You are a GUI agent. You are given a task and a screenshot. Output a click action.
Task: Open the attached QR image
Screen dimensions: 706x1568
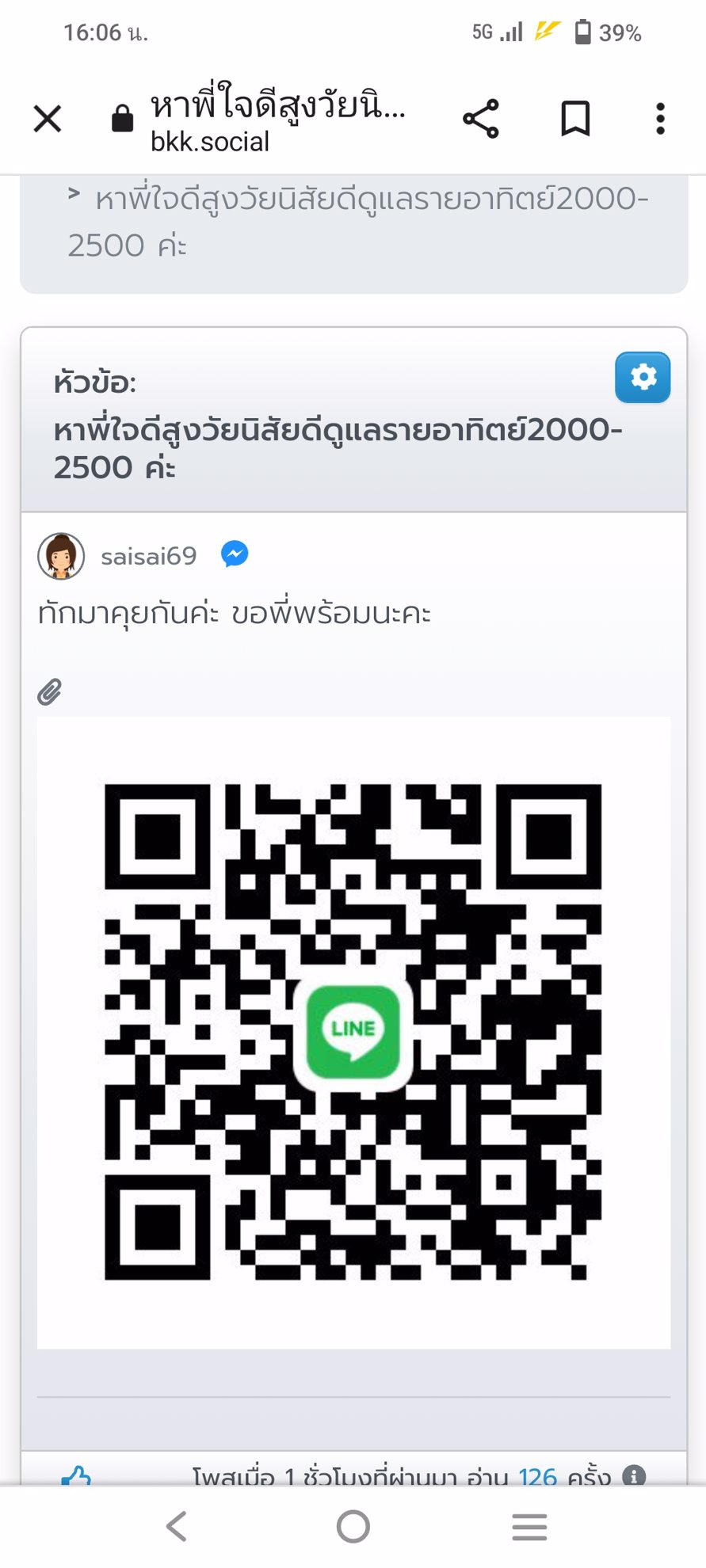coord(353,1032)
